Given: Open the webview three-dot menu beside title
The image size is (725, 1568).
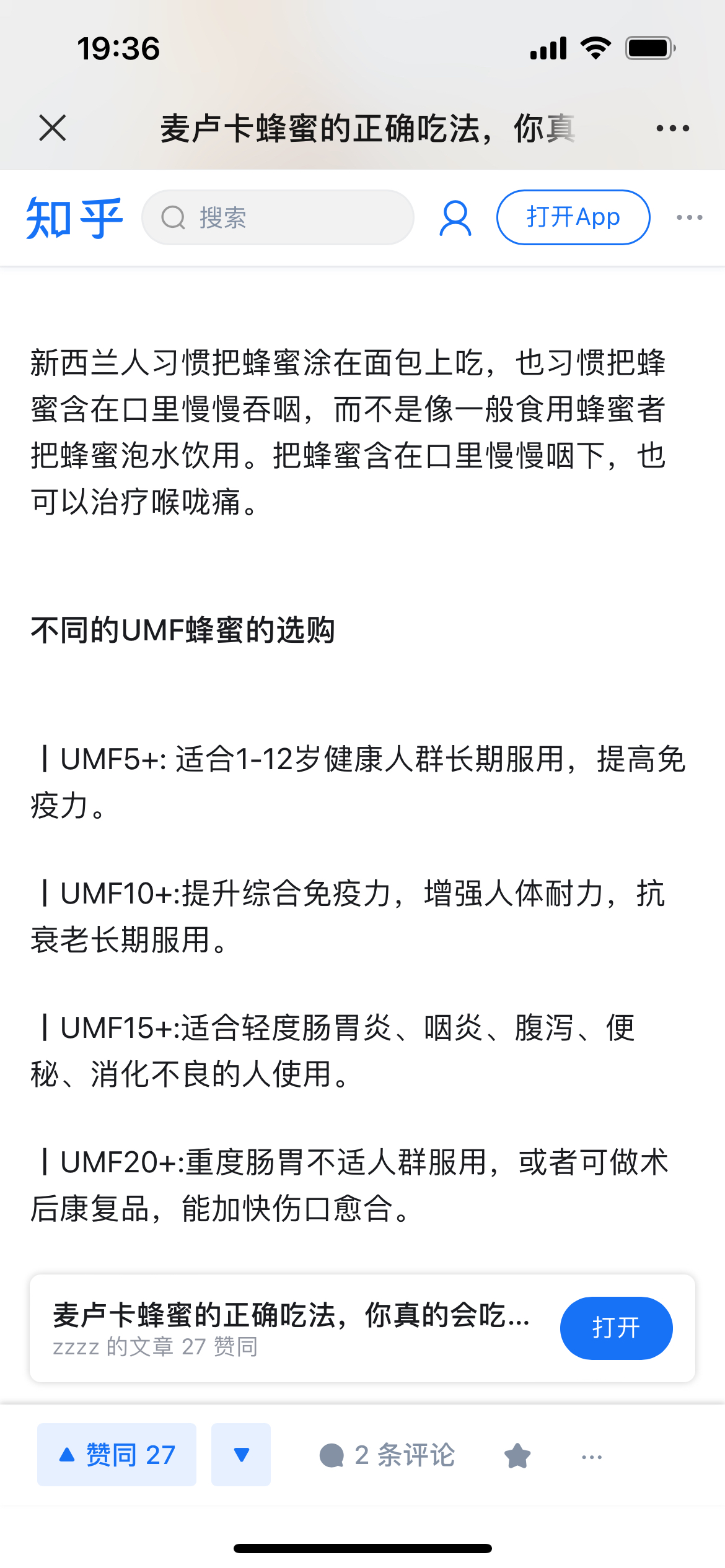Looking at the screenshot, I should coord(673,128).
